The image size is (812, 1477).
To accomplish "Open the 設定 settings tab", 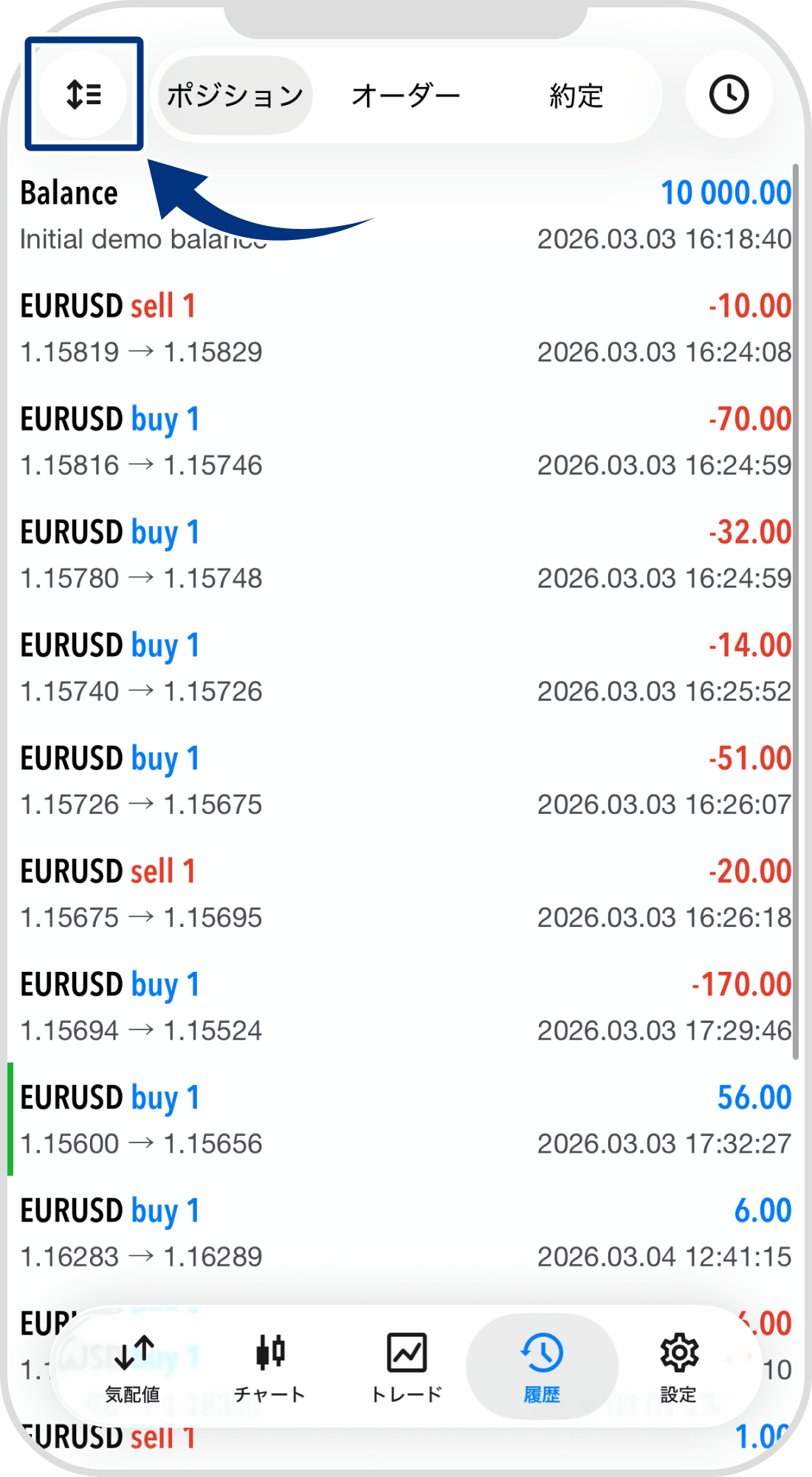I will [678, 1366].
